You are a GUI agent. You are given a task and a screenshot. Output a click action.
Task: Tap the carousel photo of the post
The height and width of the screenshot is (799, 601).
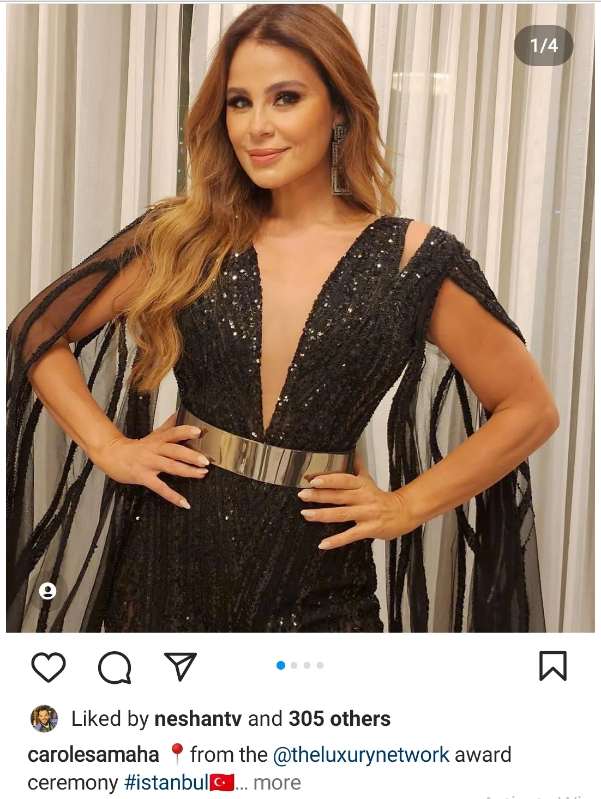pos(300,320)
